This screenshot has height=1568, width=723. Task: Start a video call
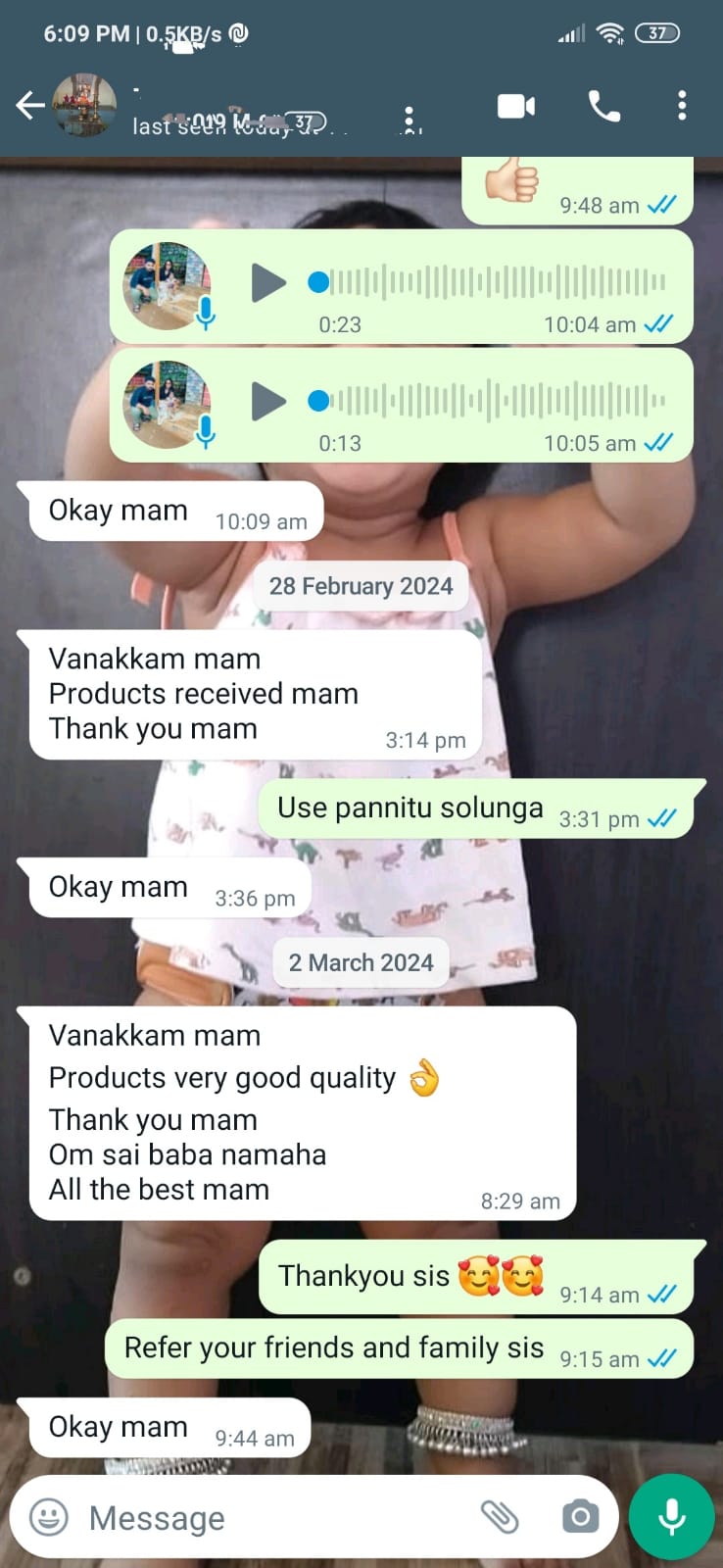tap(516, 106)
